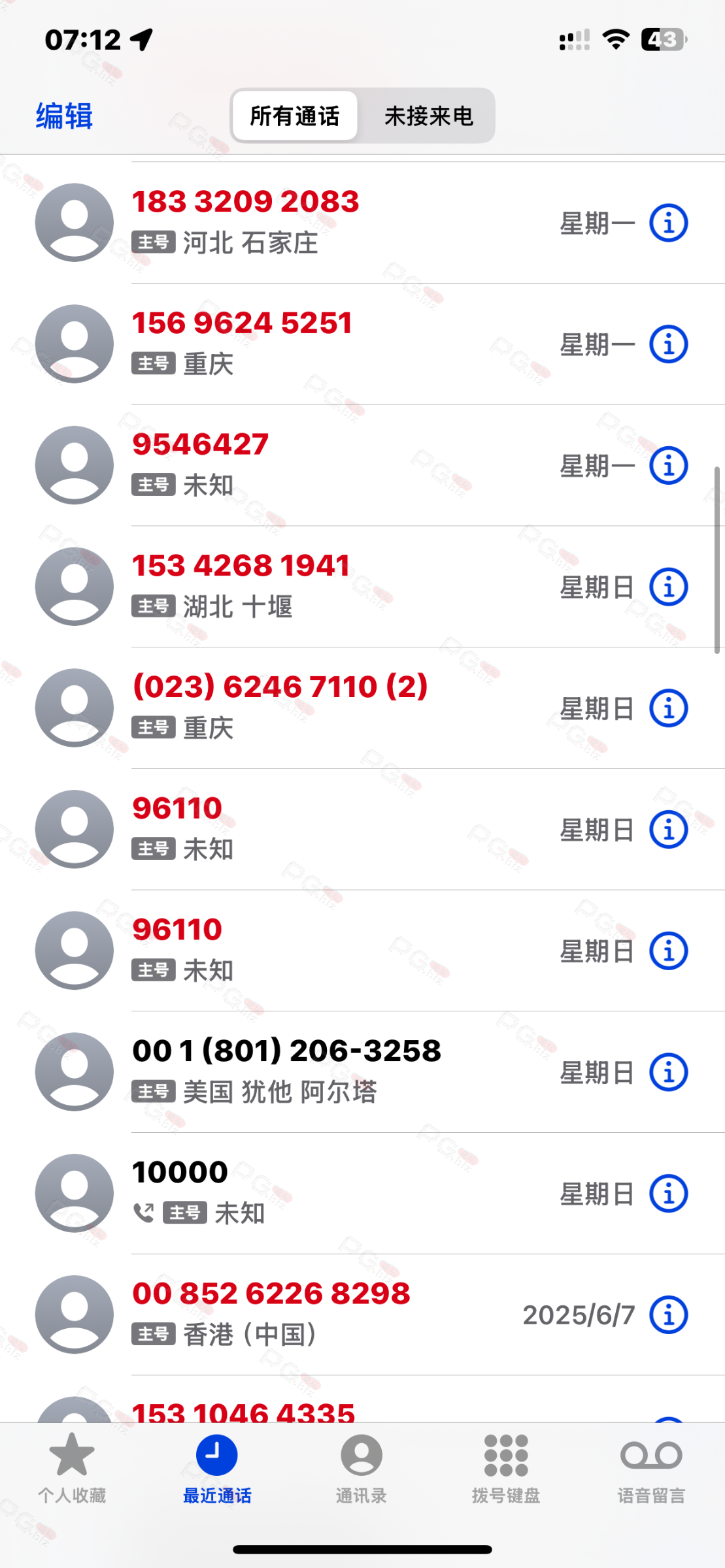View info for 00 852 6226 8298
Viewport: 725px width, 1568px height.
click(668, 1315)
